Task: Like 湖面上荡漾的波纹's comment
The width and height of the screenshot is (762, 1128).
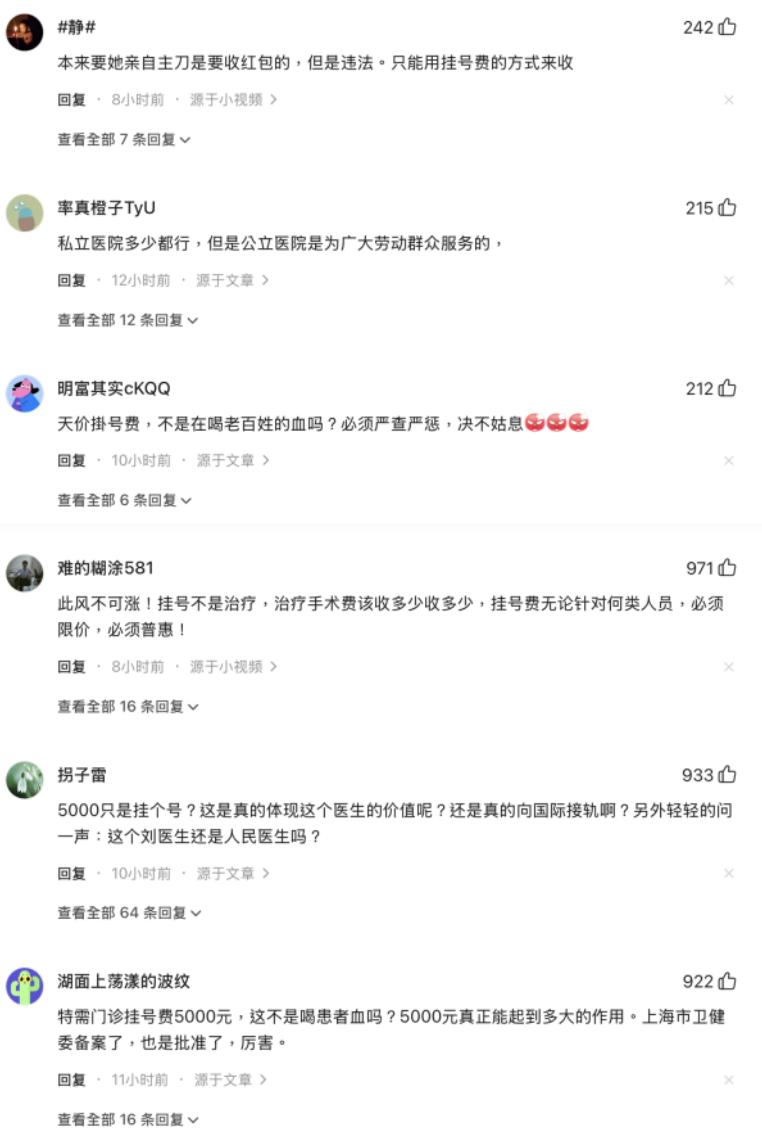Action: pyautogui.click(x=727, y=981)
